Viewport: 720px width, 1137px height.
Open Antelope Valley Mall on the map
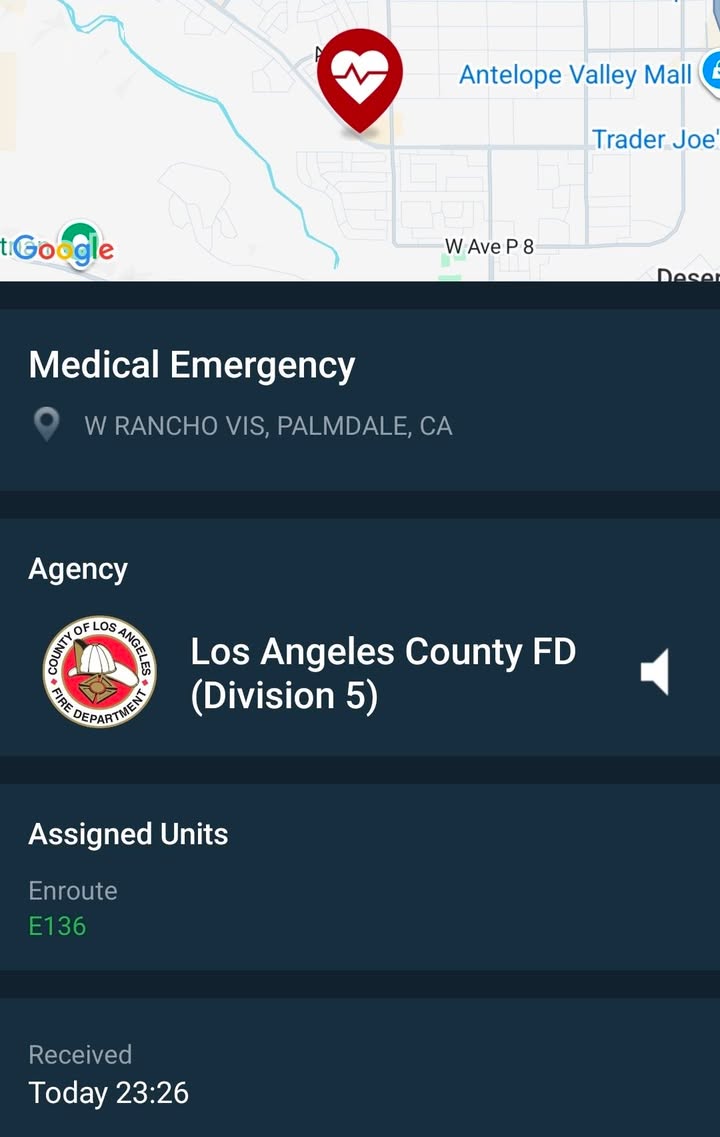pyautogui.click(x=575, y=75)
